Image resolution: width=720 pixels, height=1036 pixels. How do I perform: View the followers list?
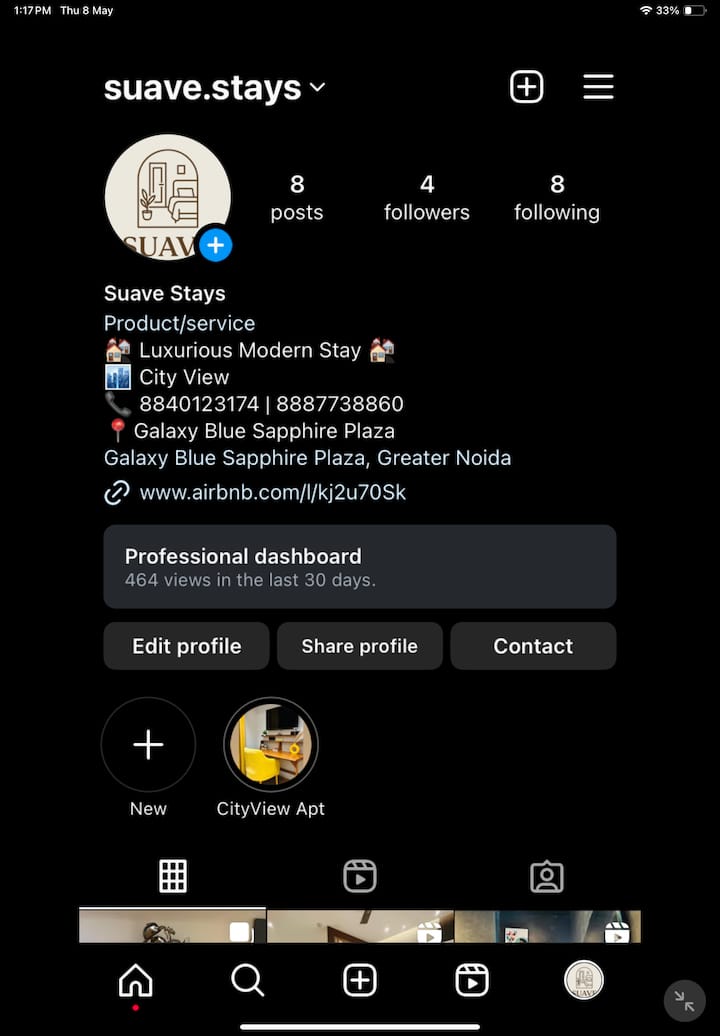click(427, 197)
